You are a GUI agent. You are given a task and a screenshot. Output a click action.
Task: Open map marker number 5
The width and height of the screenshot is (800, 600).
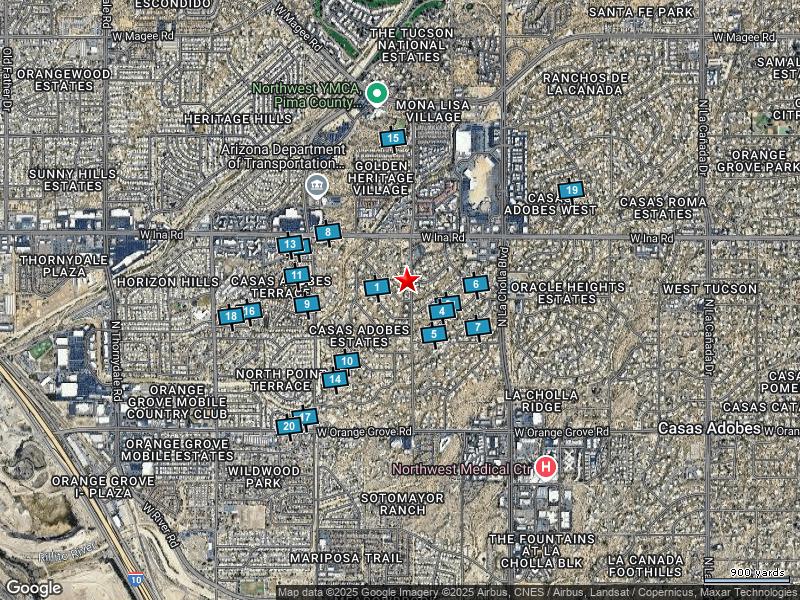point(433,334)
